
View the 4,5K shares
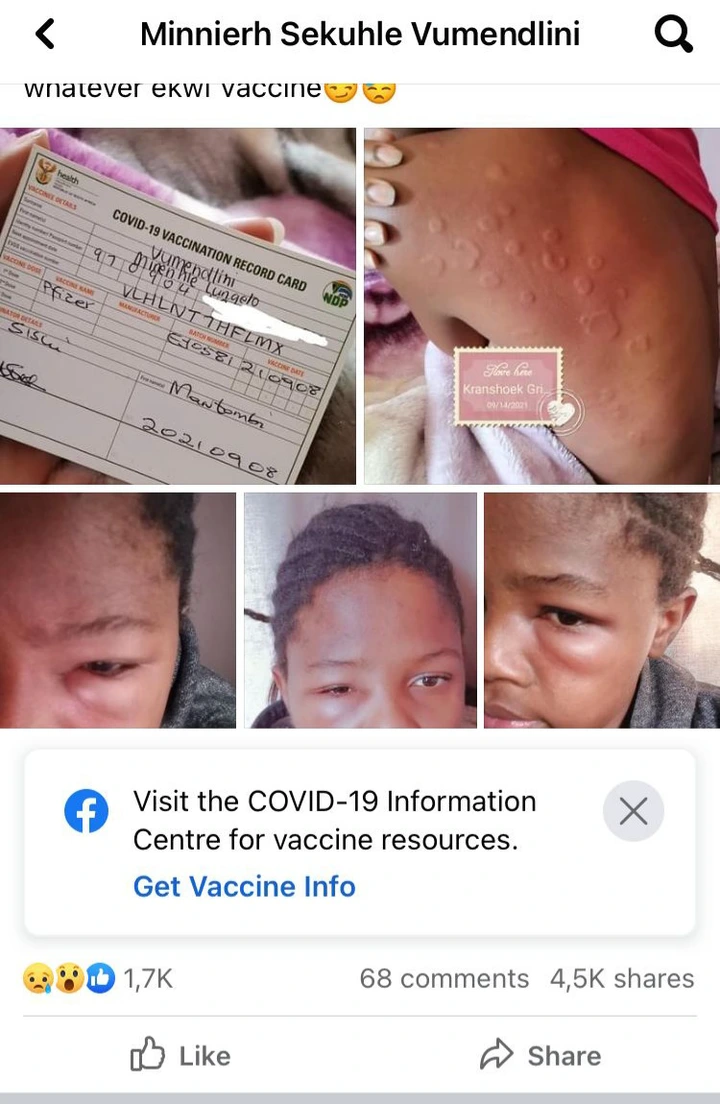[621, 978]
